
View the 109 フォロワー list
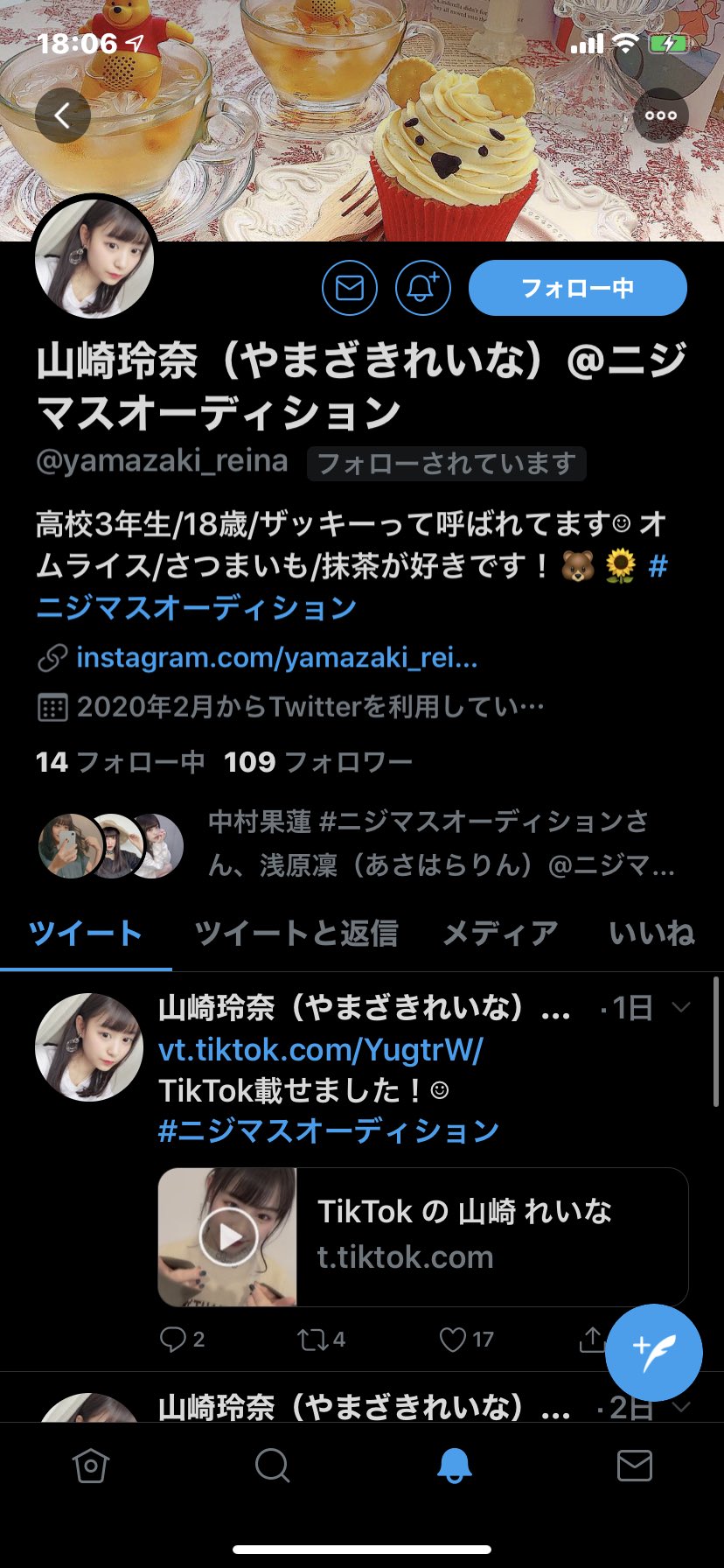coord(318,762)
